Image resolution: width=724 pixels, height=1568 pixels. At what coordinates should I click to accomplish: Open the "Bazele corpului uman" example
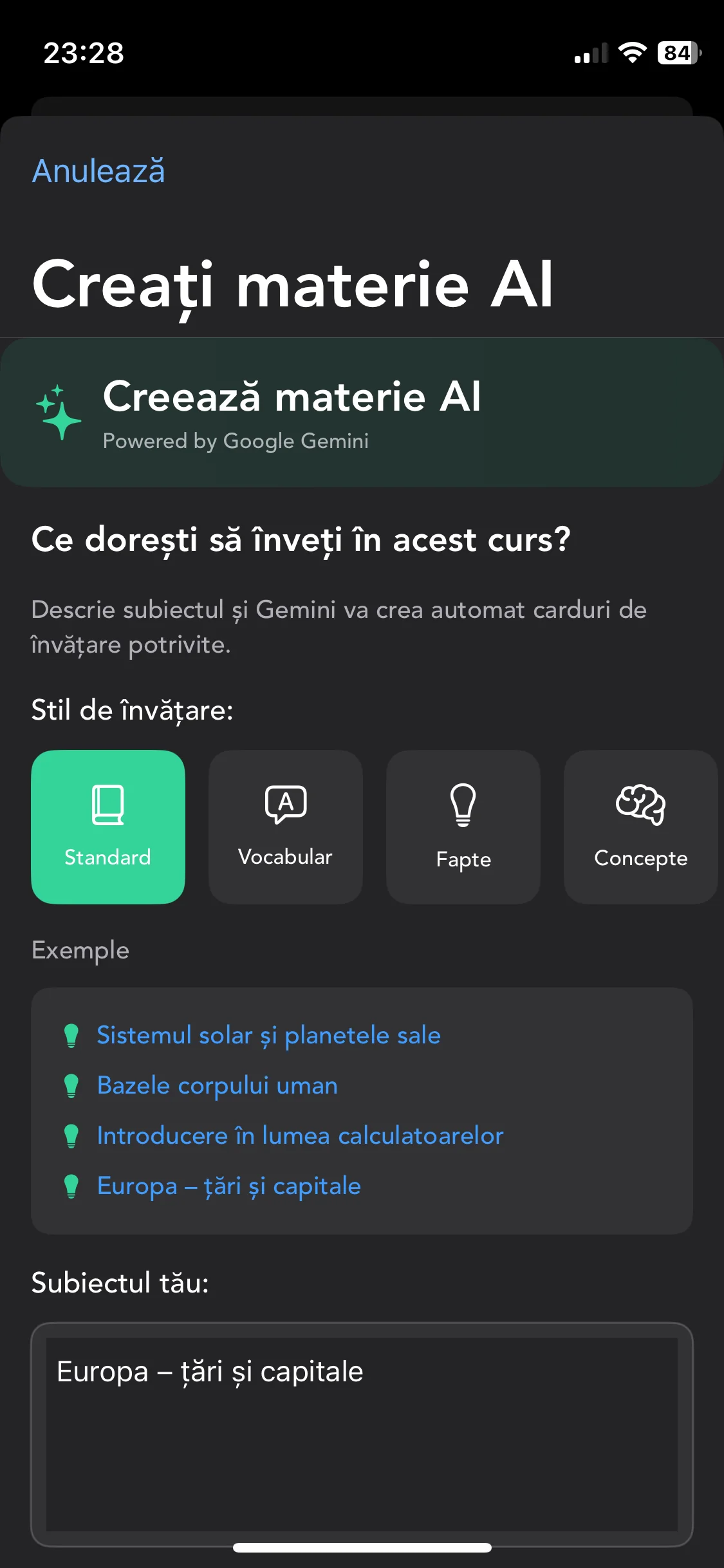(217, 1085)
